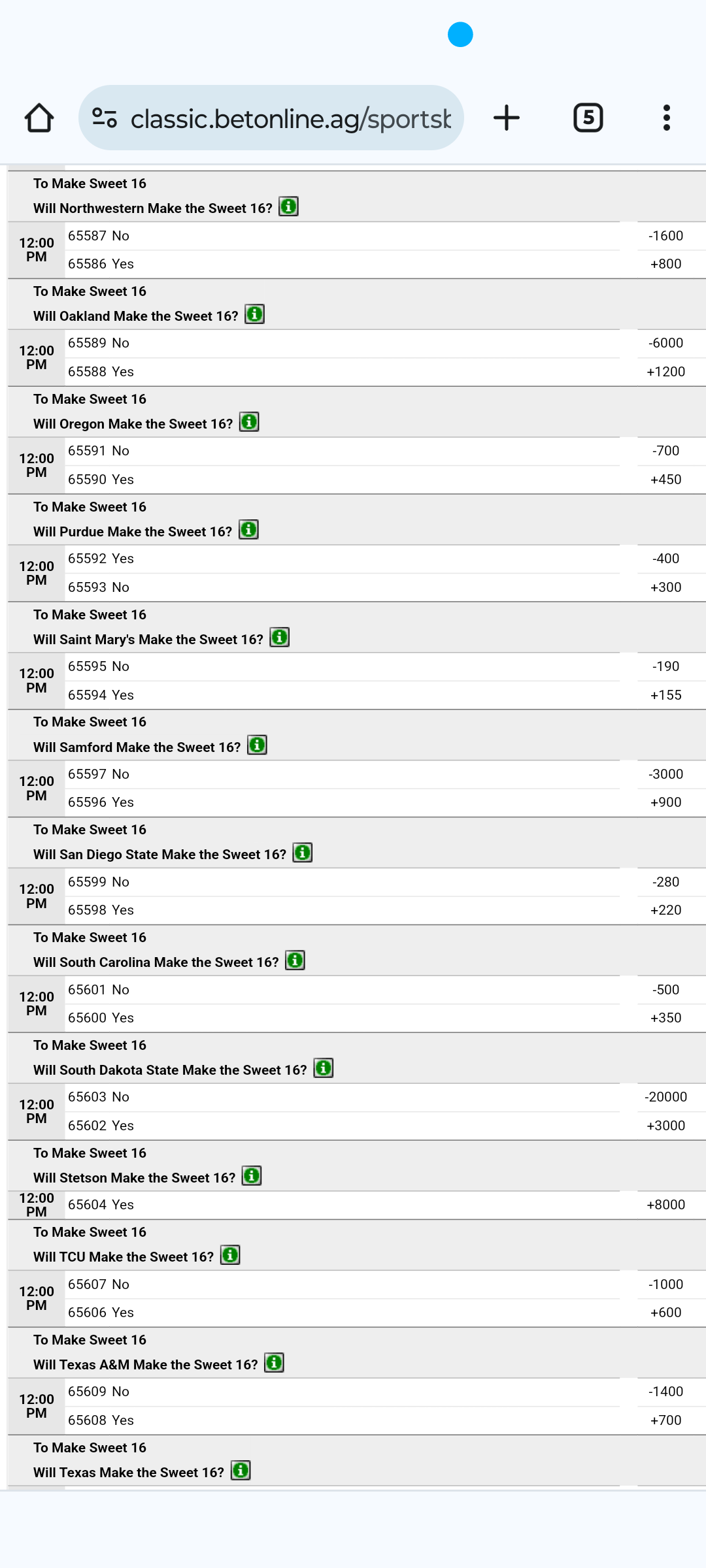Viewport: 706px width, 1568px height.
Task: Open a new browser tab
Action: pos(506,118)
